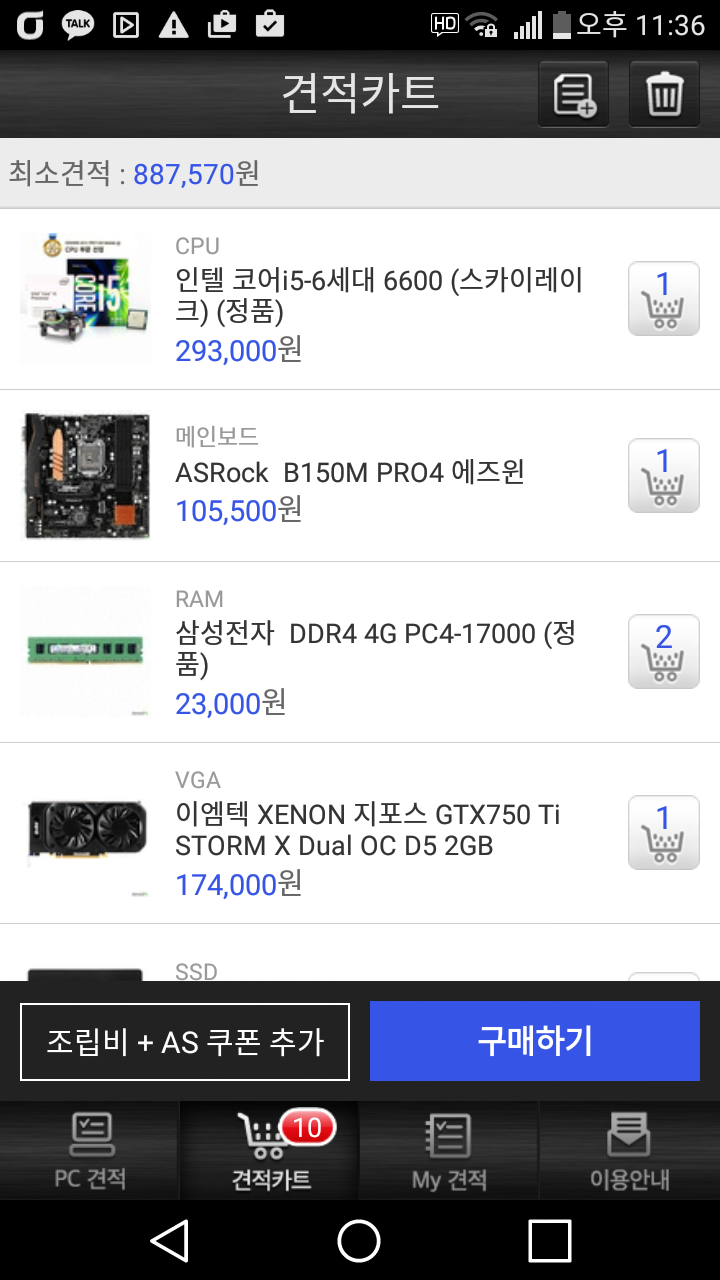Return to the home screen
This screenshot has height=1280, width=720.
tap(359, 1241)
